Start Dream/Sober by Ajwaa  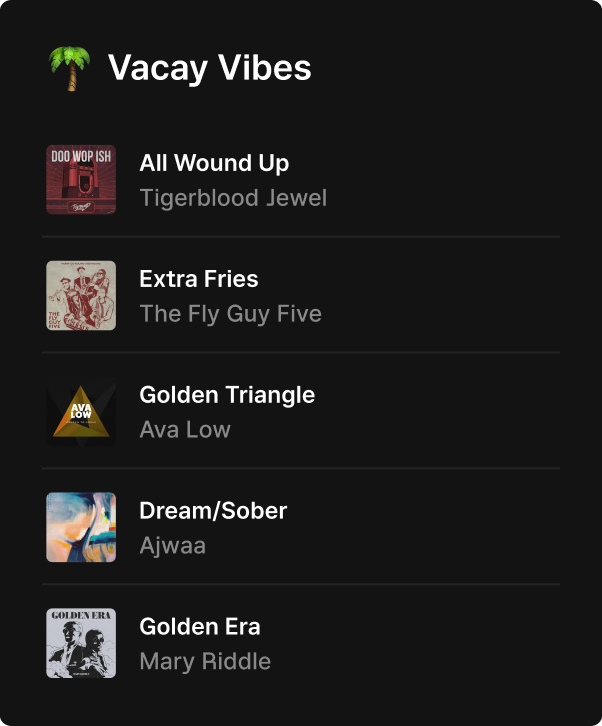213,512
